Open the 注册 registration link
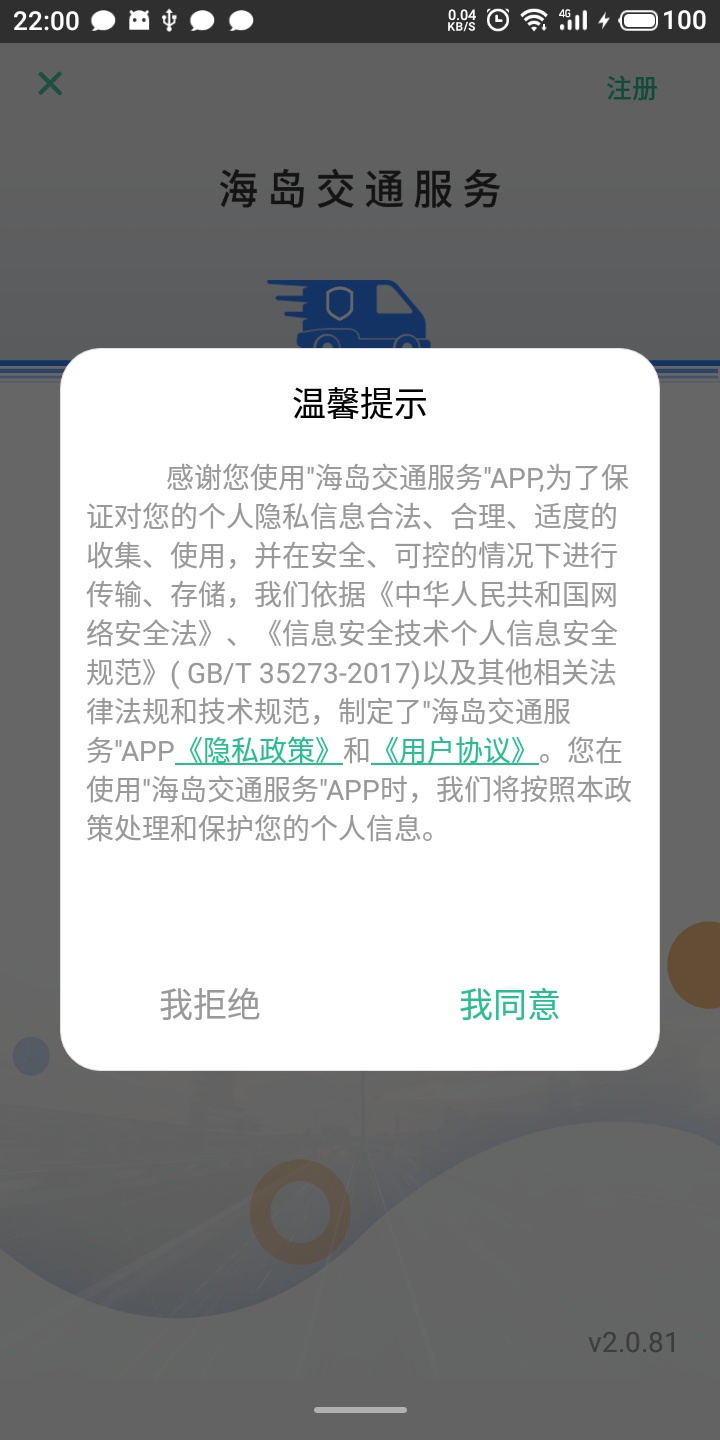 coord(632,88)
